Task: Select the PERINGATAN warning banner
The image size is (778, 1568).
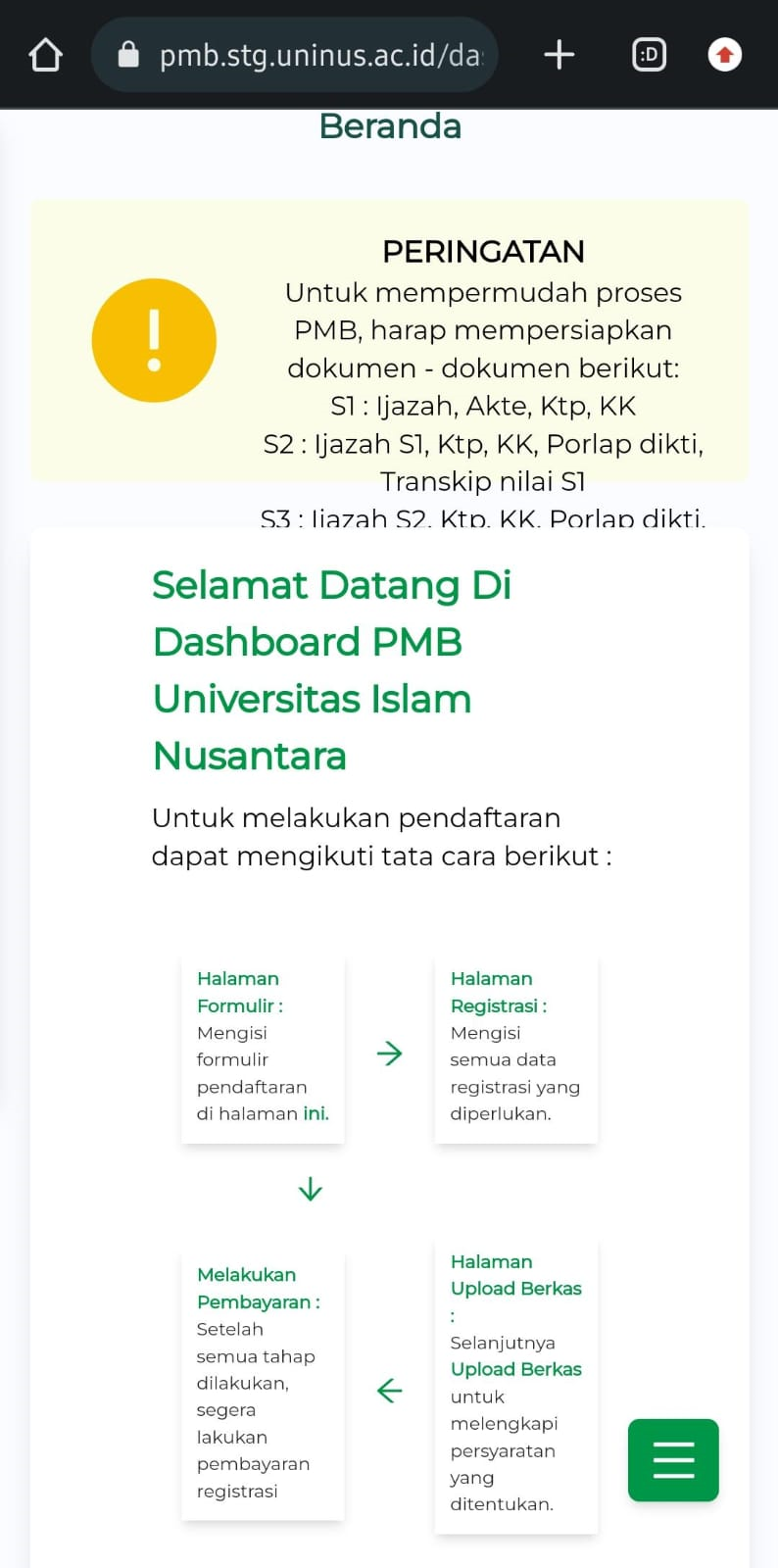Action: [x=483, y=250]
